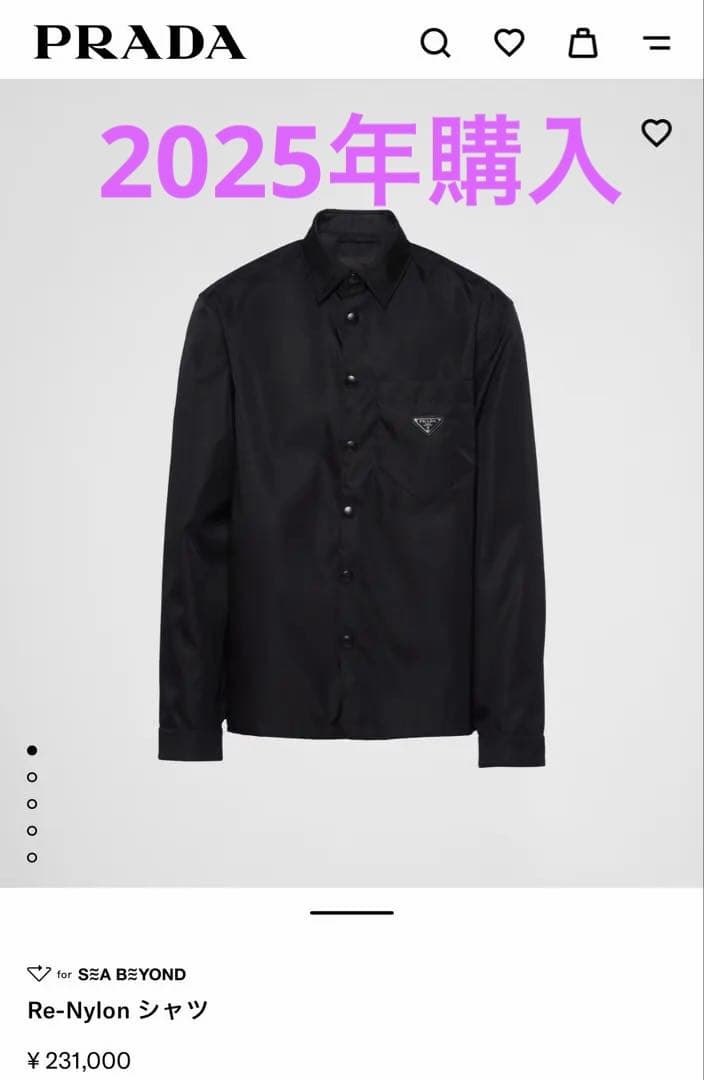Tap the PRADA logo to go home
The image size is (704, 1080).
coord(140,43)
